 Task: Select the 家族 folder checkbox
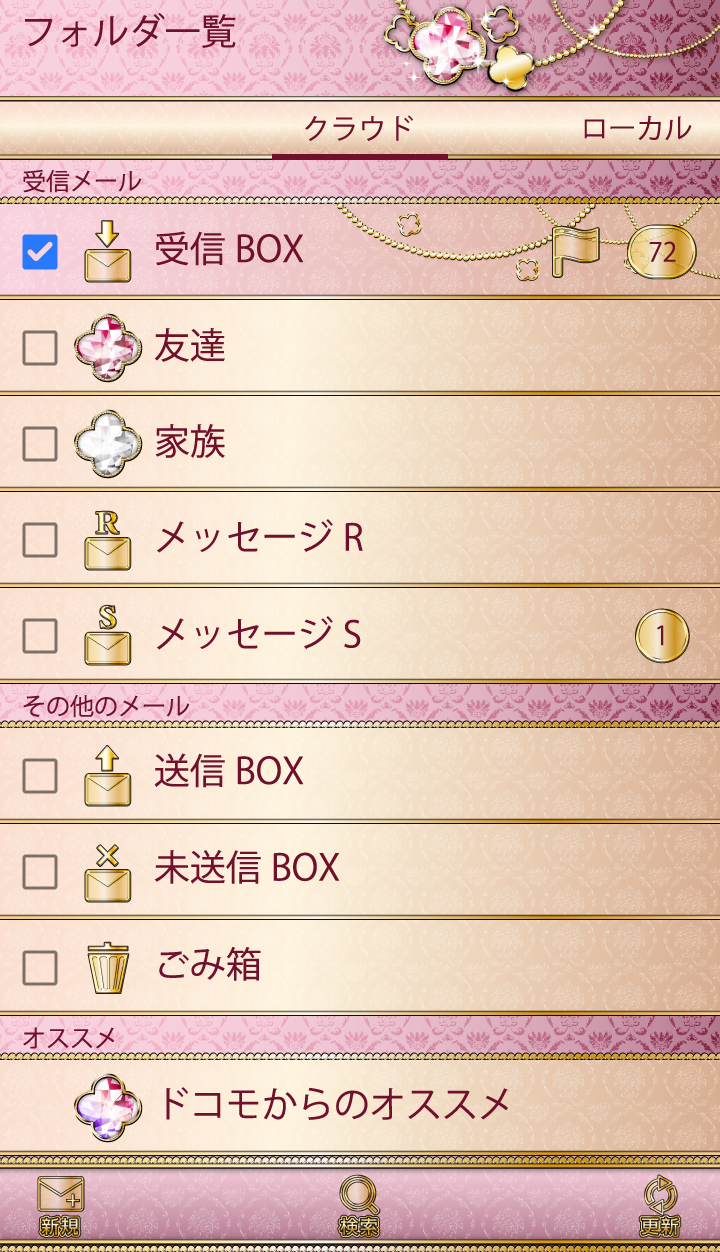40,443
